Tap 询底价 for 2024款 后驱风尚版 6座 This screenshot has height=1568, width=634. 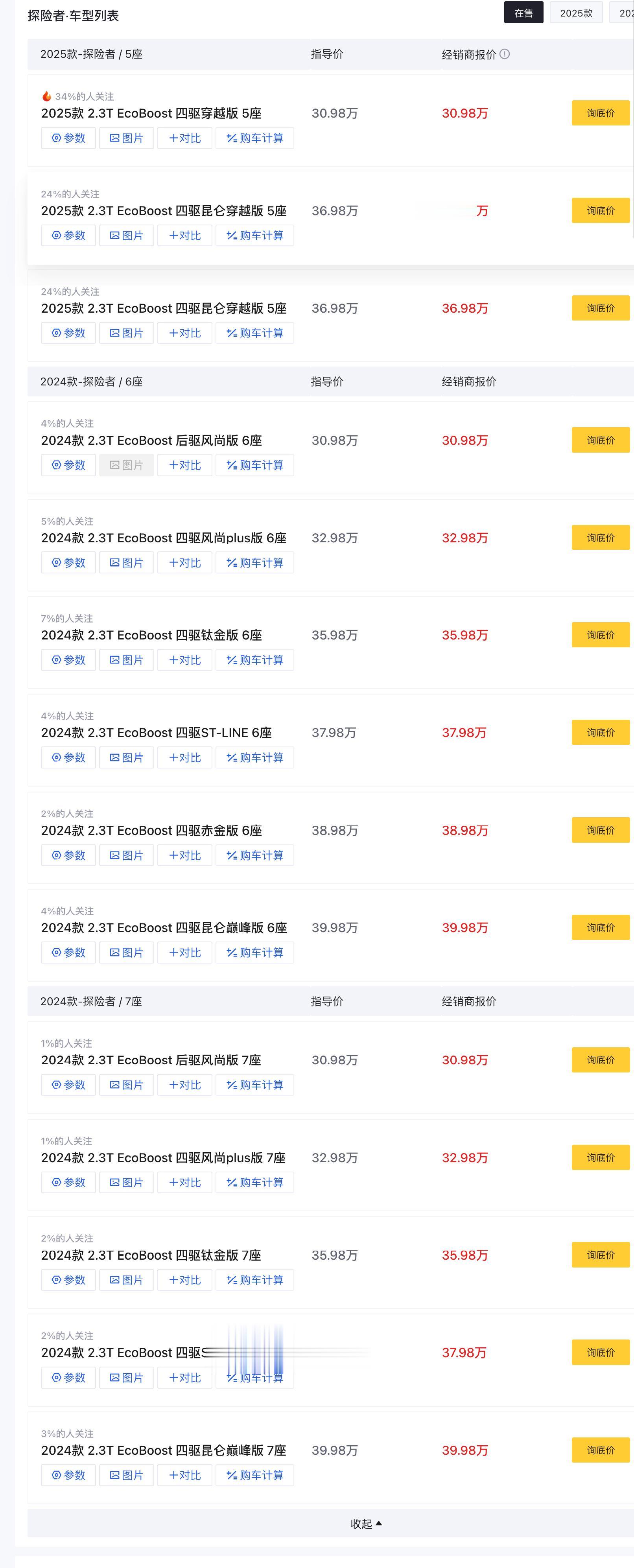[600, 440]
